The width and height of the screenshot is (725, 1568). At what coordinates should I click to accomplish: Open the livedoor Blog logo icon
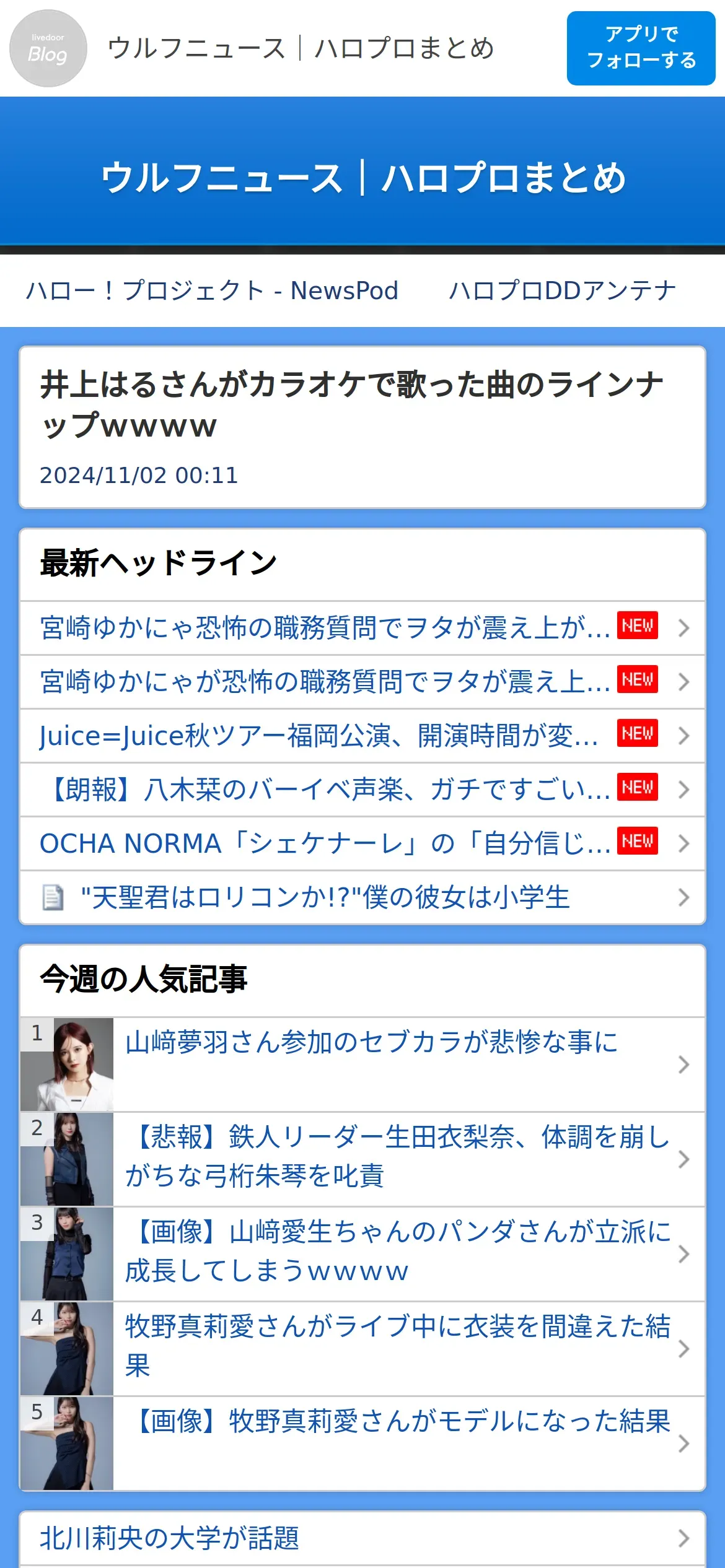(48, 48)
